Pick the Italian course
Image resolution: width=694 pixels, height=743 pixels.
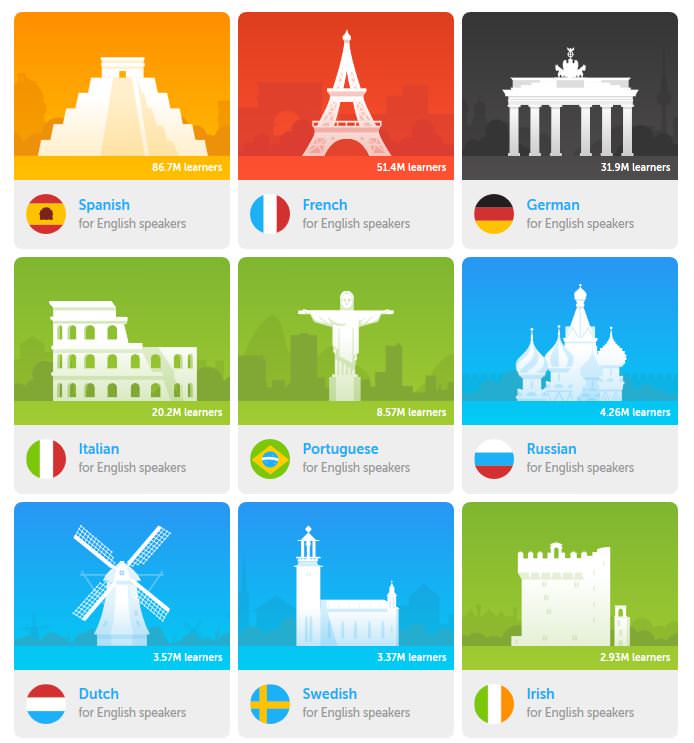(121, 375)
